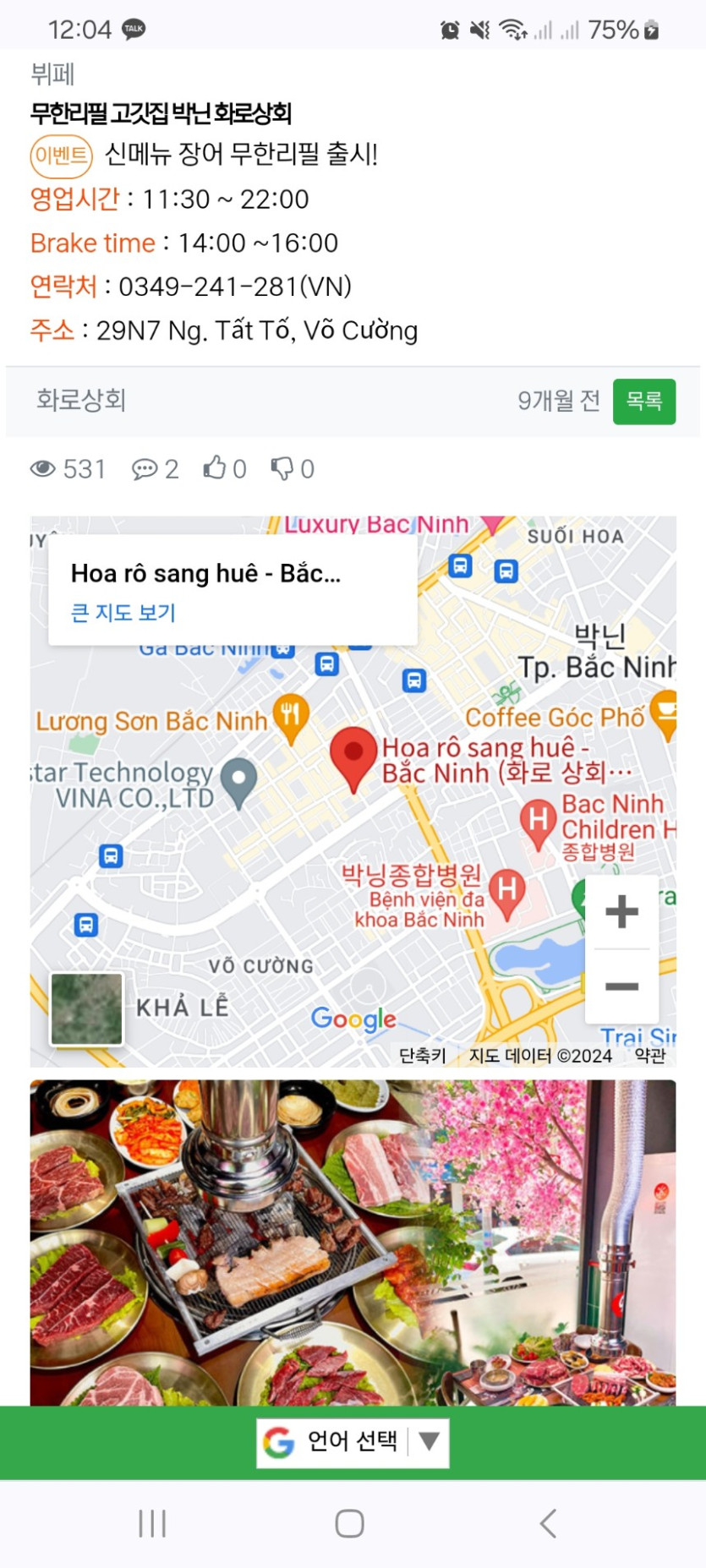Zoom out on the map

tap(621, 986)
